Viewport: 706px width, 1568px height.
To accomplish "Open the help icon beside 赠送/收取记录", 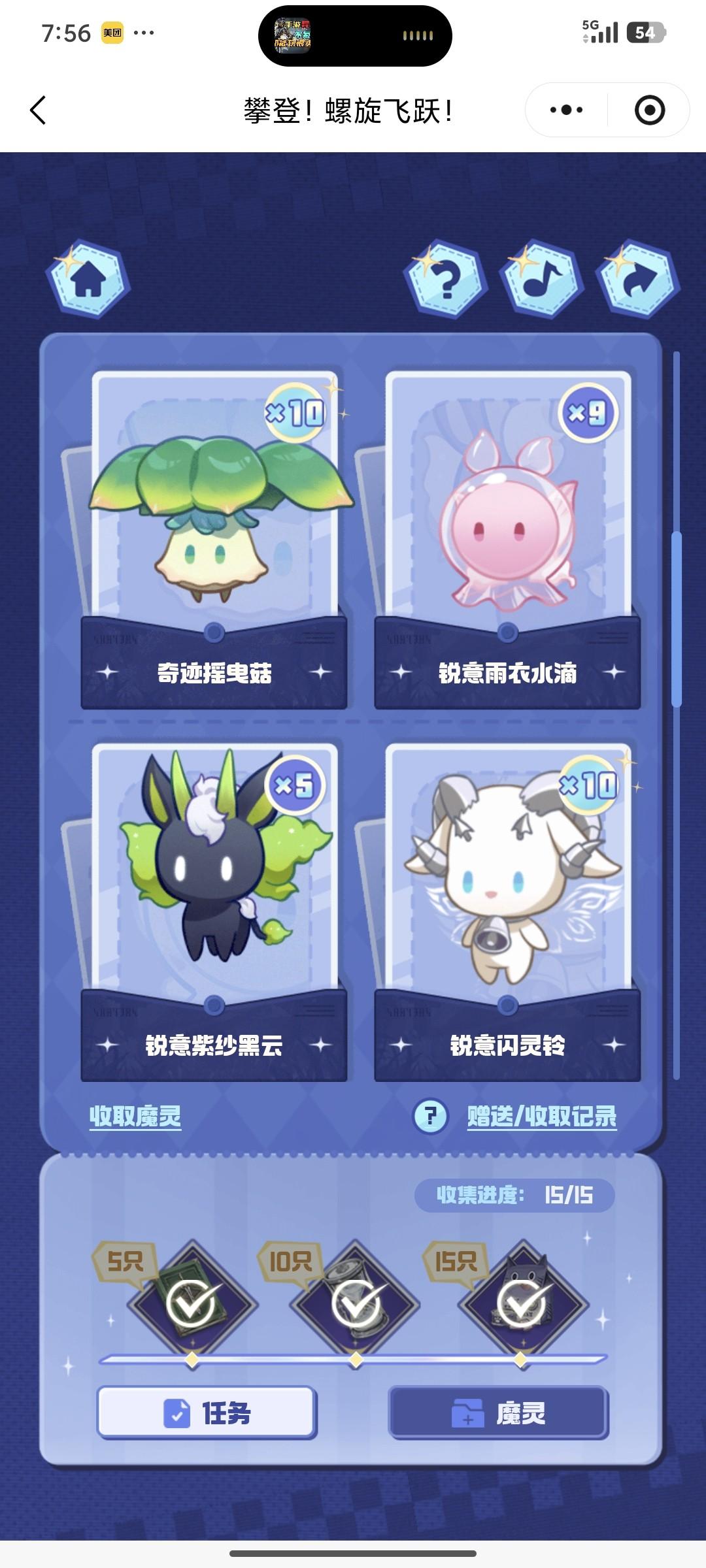I will [430, 1116].
